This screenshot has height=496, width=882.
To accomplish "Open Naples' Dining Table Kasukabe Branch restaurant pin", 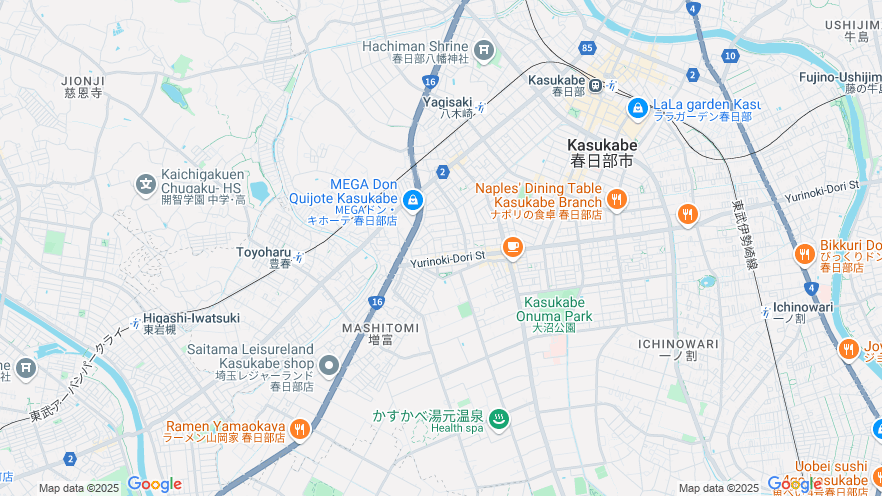I will [617, 200].
